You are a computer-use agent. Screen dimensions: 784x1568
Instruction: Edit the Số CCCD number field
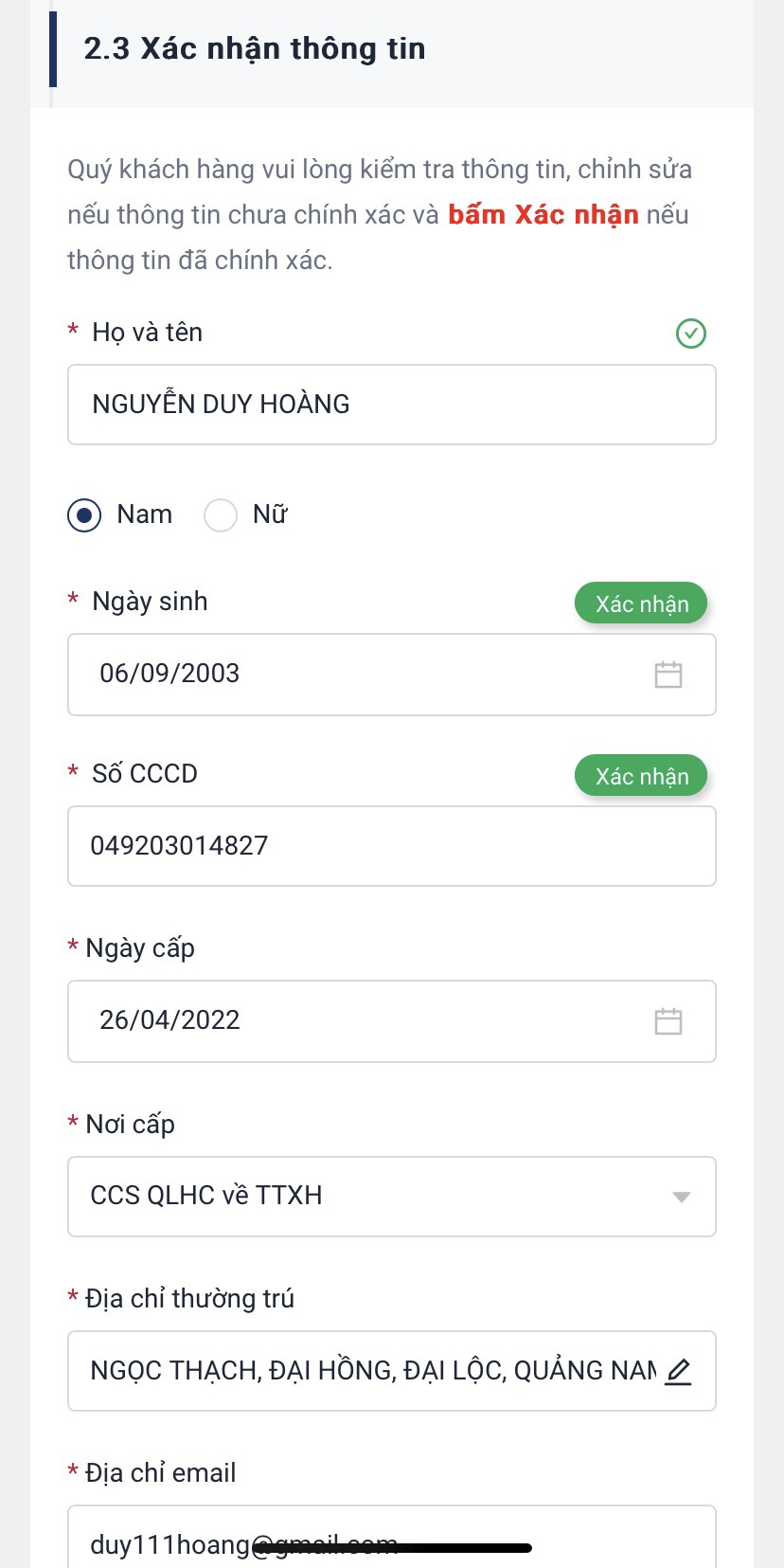click(391, 846)
